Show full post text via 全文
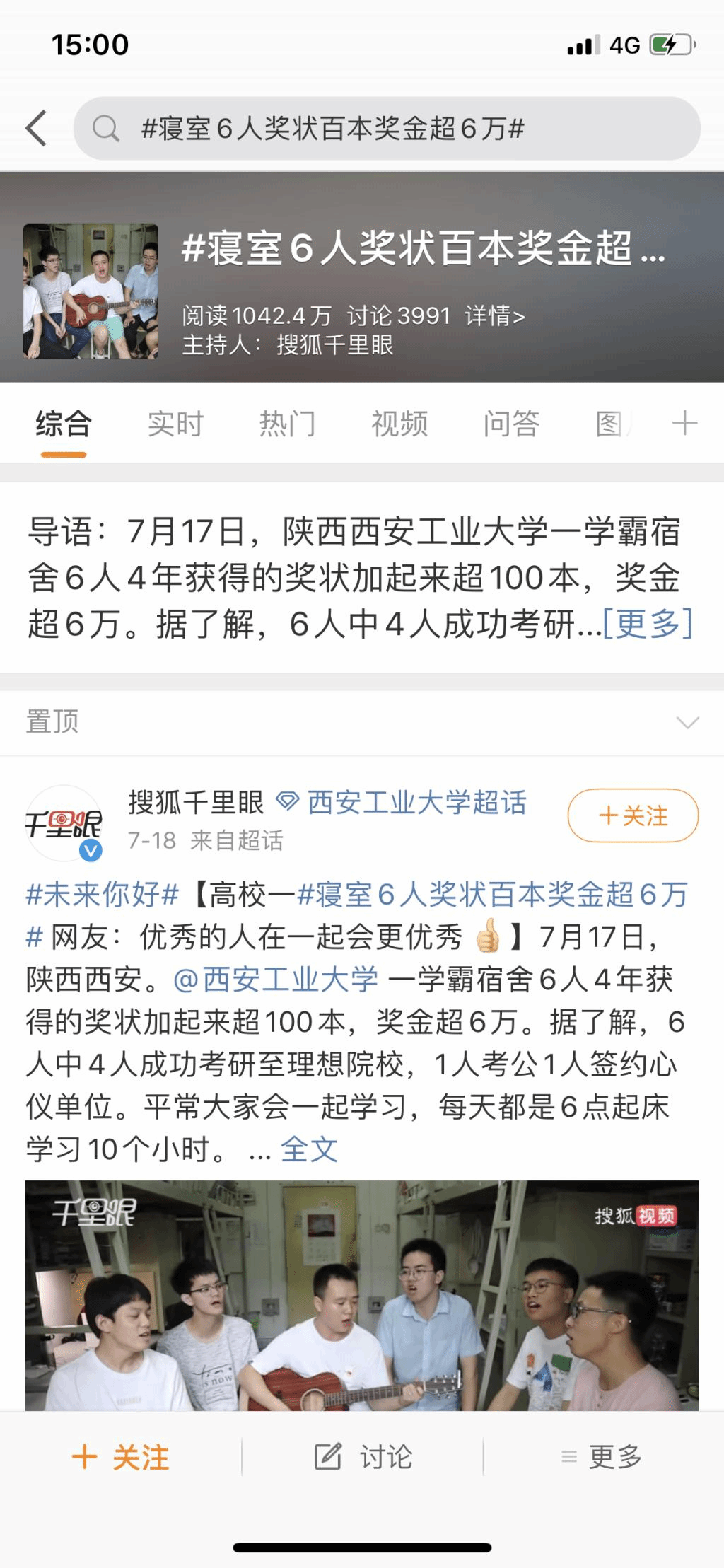 pos(309,1149)
